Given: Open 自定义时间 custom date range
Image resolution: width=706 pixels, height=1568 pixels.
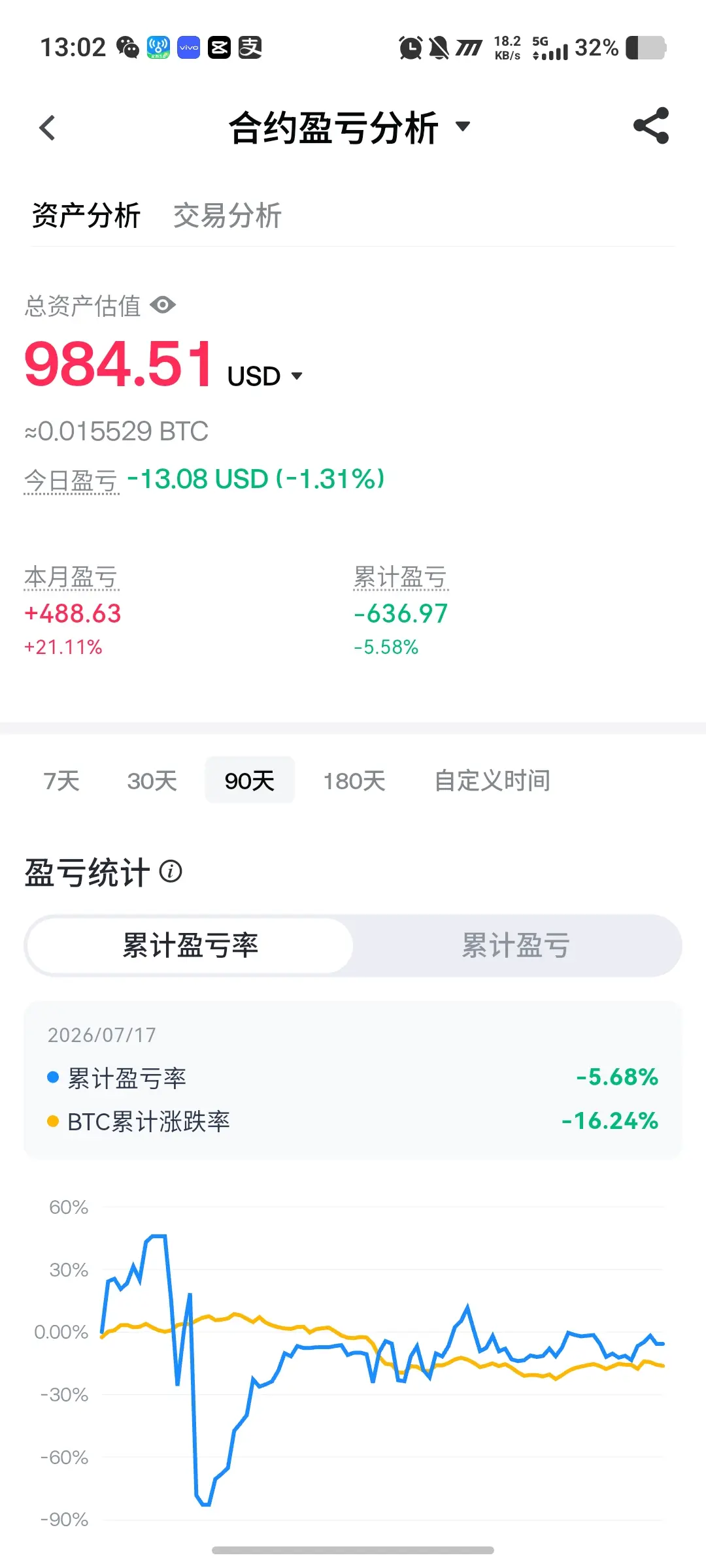Looking at the screenshot, I should (492, 781).
